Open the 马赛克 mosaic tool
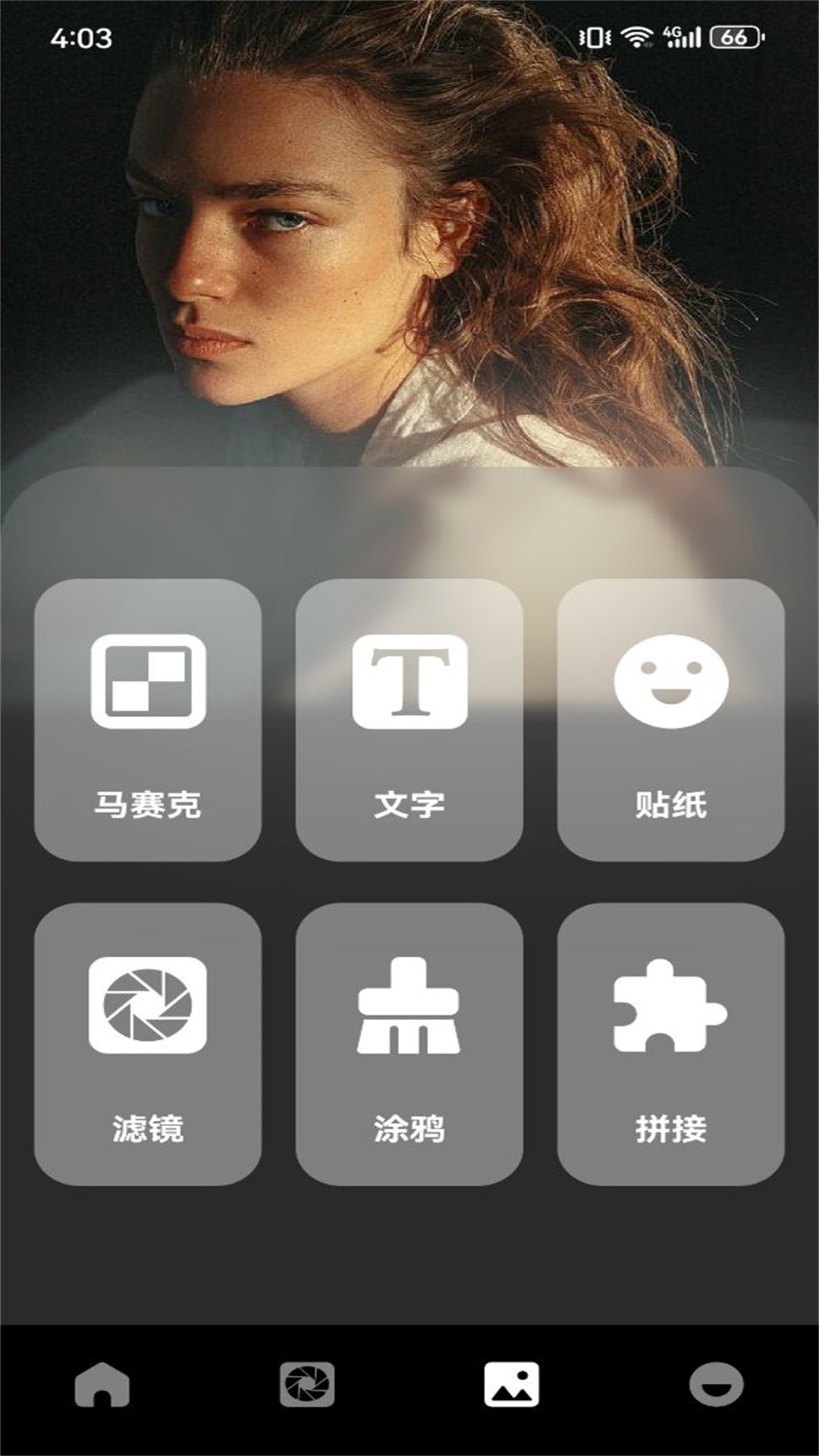 (x=148, y=720)
